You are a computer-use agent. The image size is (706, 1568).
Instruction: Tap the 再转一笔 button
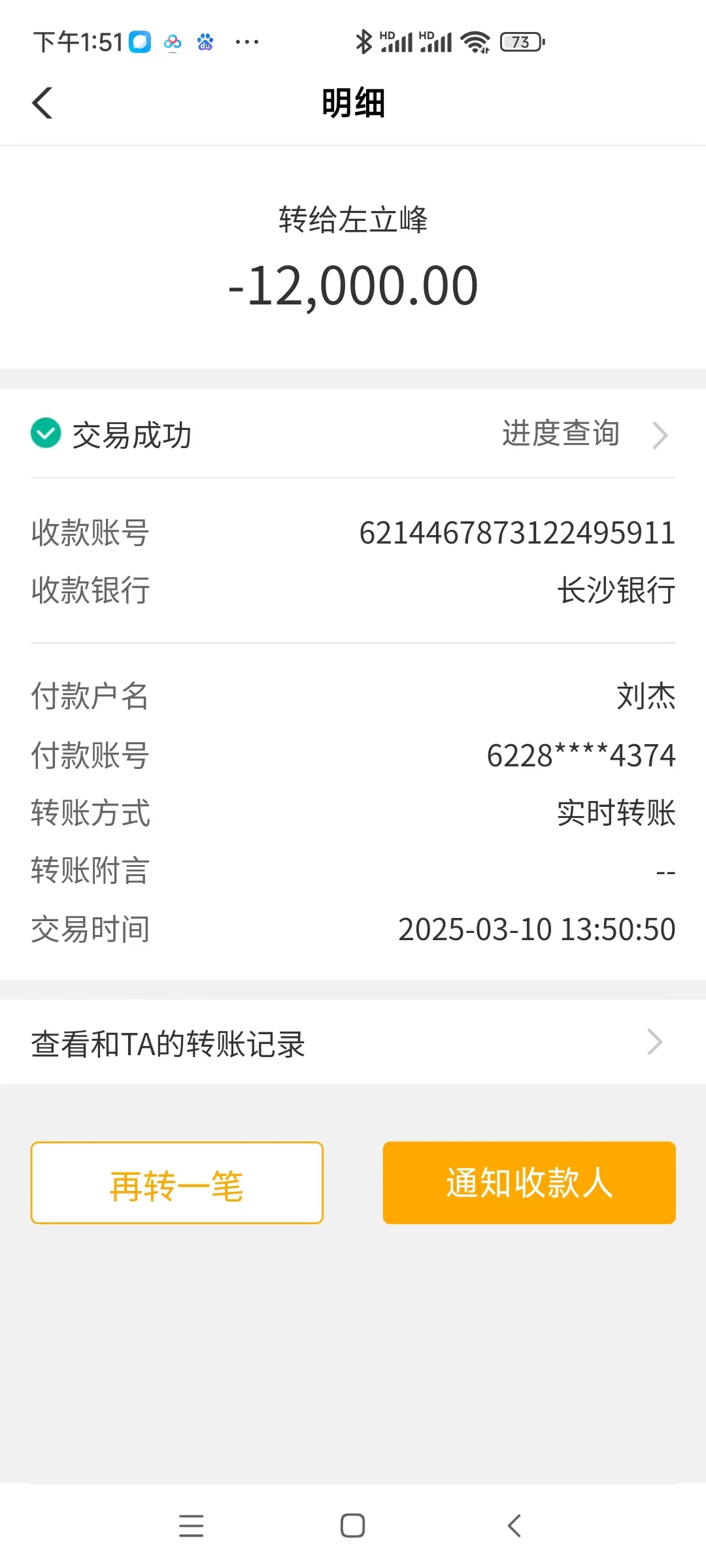[177, 1183]
